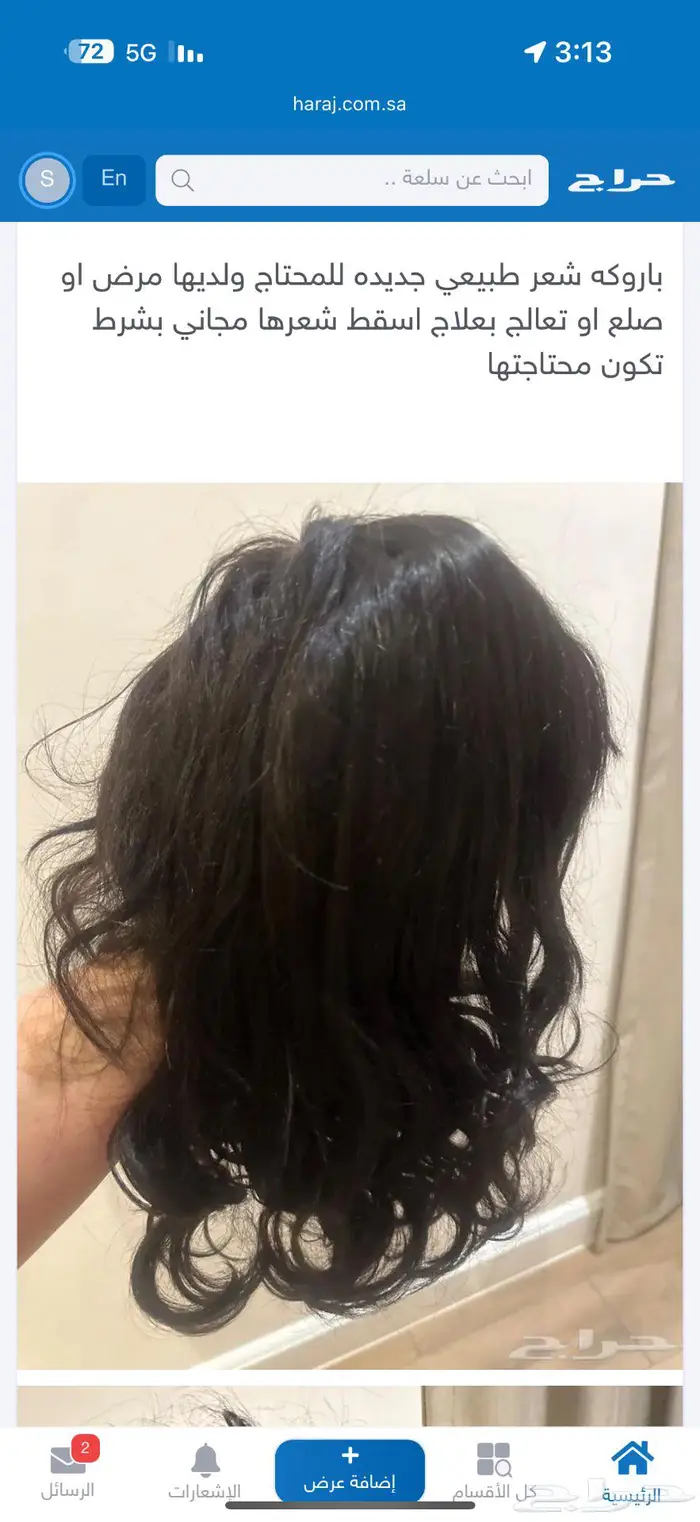Open the S profile avatar
The height and width of the screenshot is (1522, 700).
[47, 181]
